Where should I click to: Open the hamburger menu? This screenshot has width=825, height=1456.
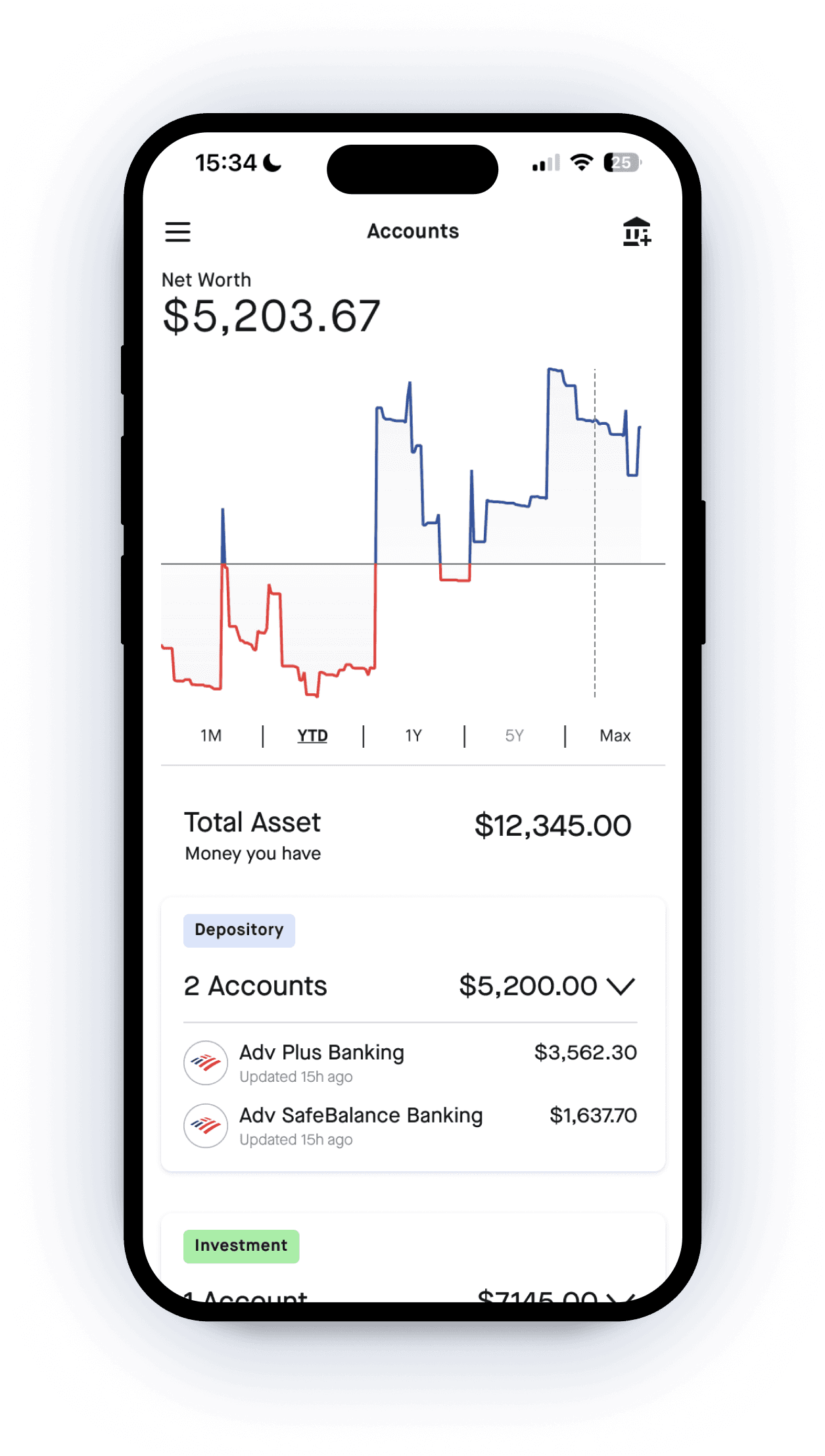pos(177,231)
